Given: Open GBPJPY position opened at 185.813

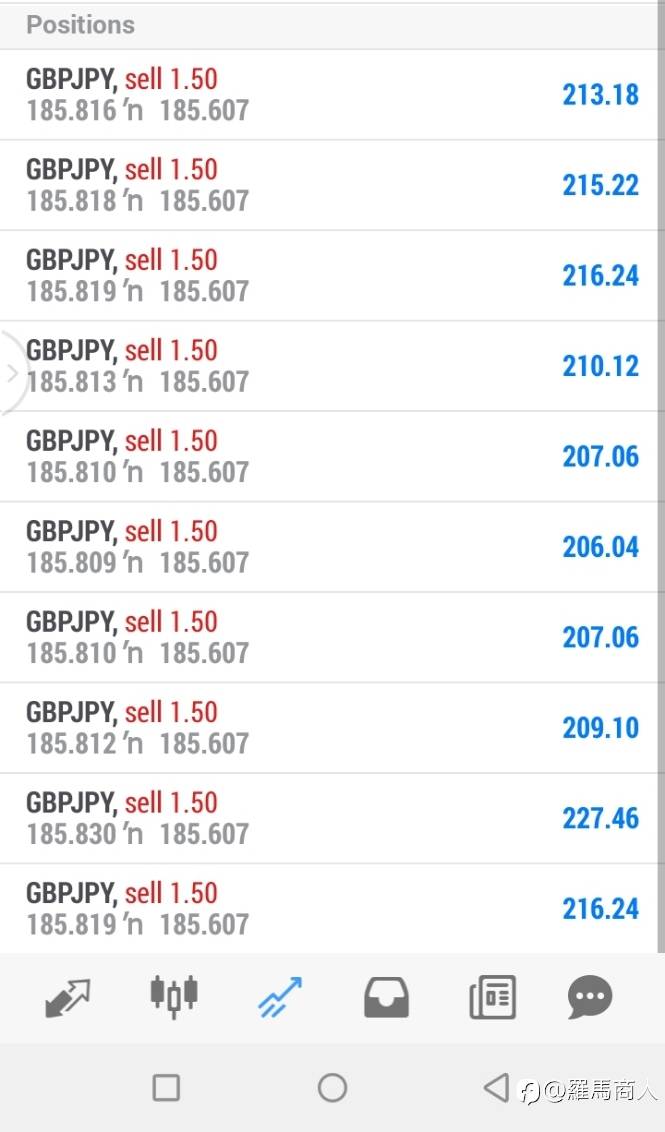Looking at the screenshot, I should tap(332, 366).
